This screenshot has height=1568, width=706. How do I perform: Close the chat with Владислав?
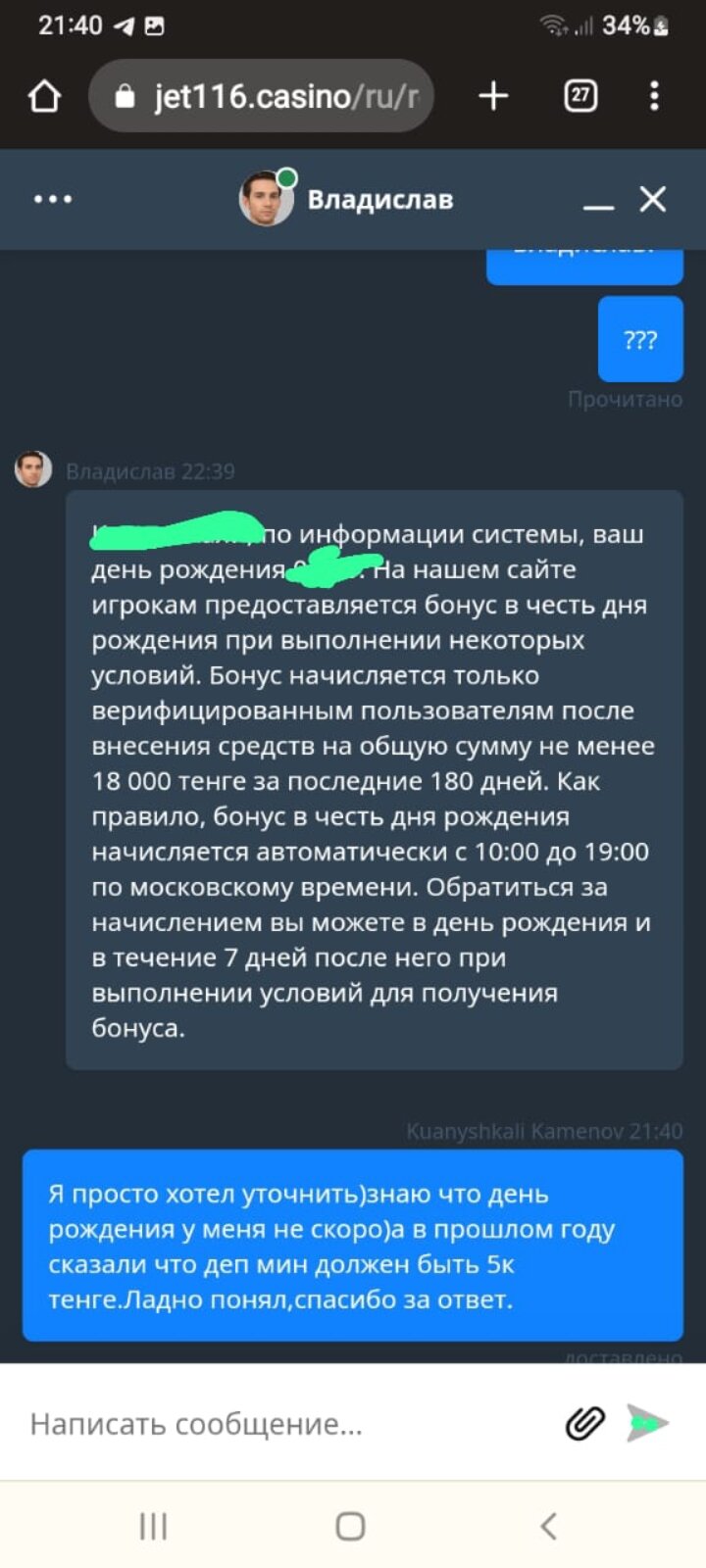click(653, 199)
